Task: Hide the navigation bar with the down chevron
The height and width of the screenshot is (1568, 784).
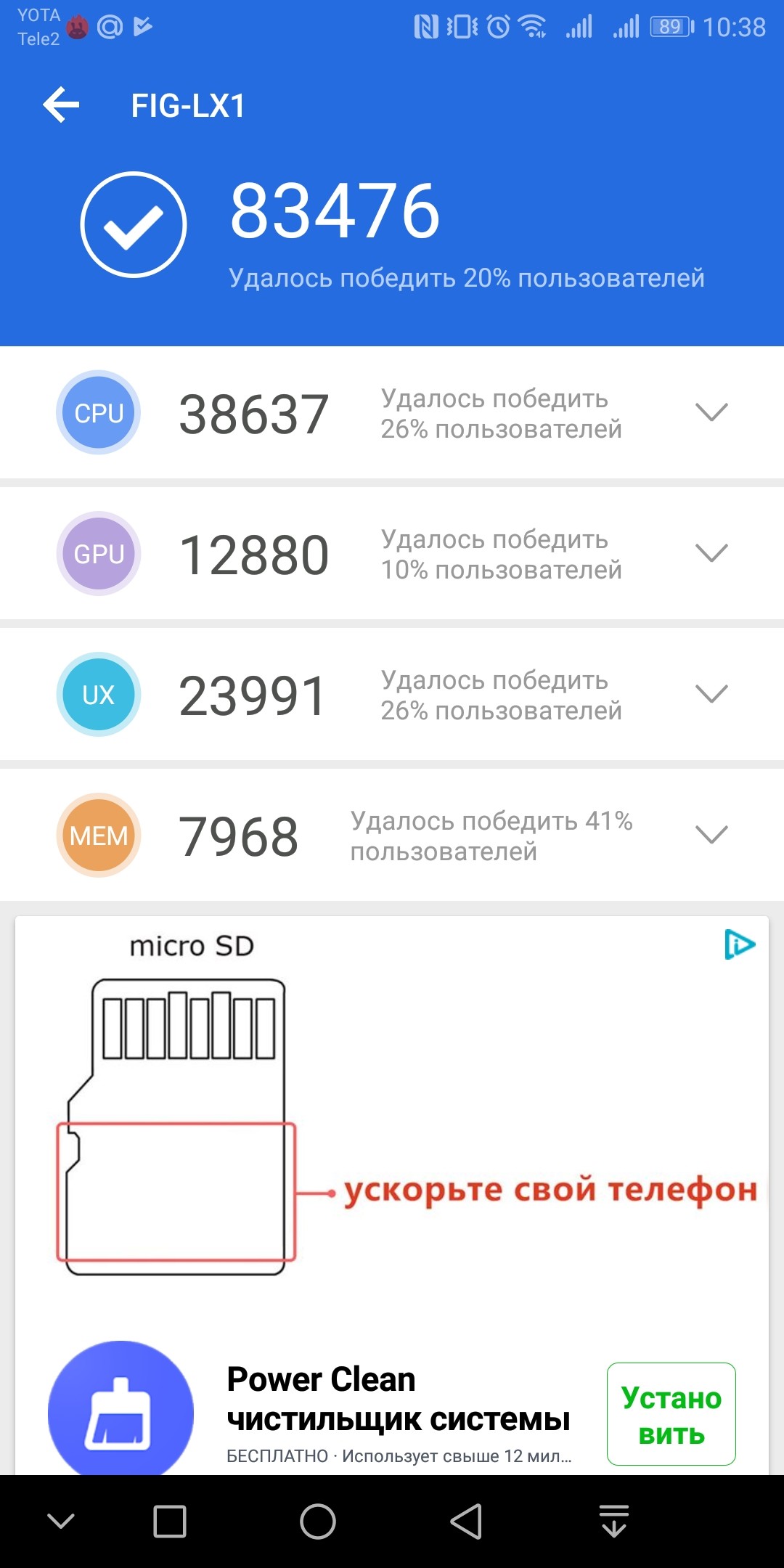Action: [x=61, y=1522]
